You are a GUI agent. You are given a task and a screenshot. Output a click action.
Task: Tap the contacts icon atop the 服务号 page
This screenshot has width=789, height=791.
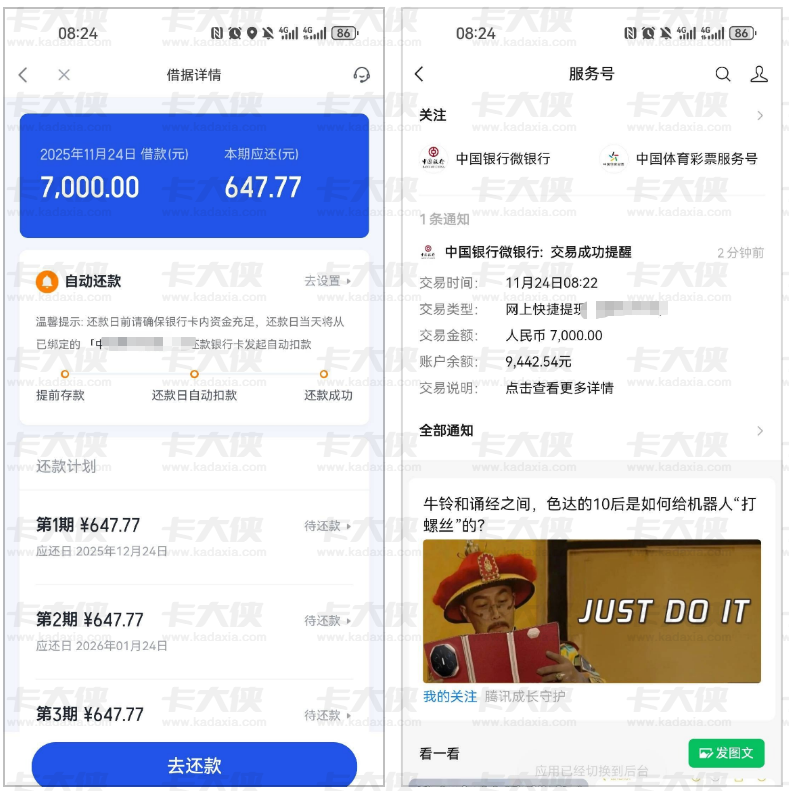[x=760, y=74]
